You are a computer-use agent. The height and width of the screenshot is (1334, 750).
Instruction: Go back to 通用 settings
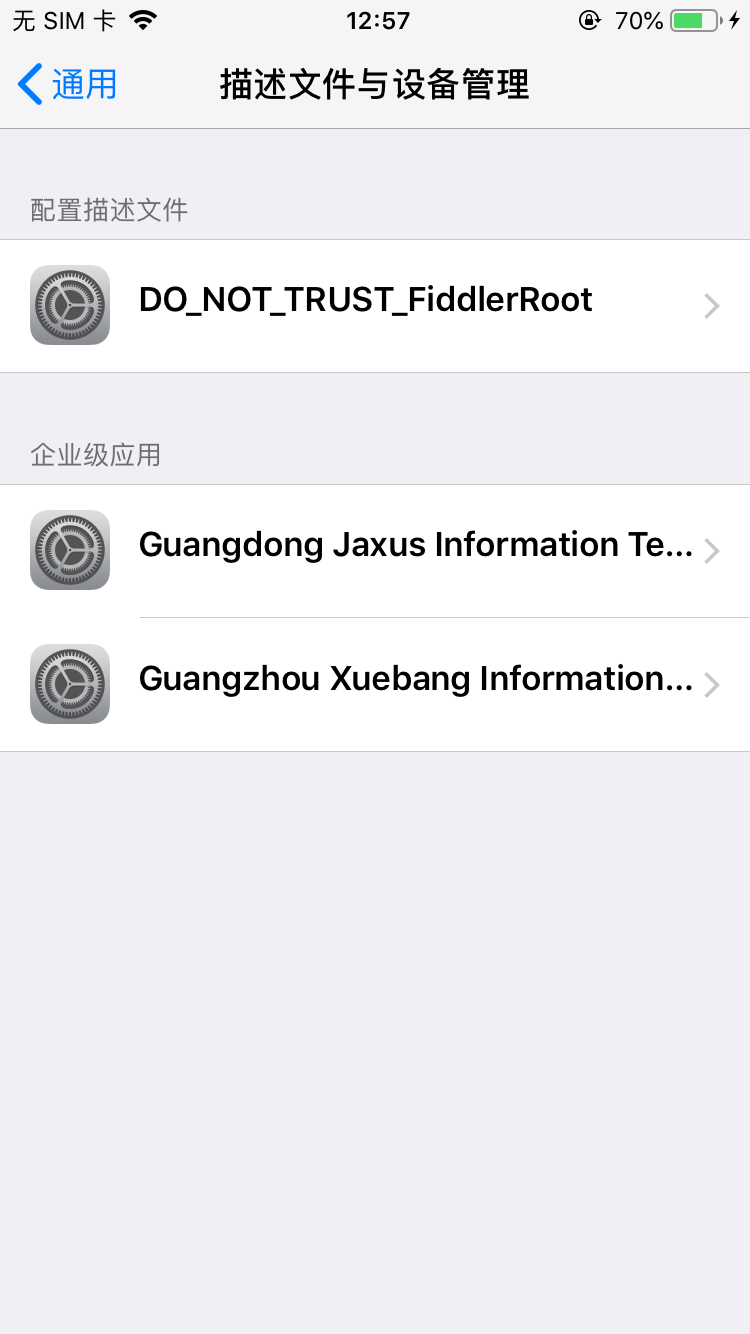click(x=68, y=85)
